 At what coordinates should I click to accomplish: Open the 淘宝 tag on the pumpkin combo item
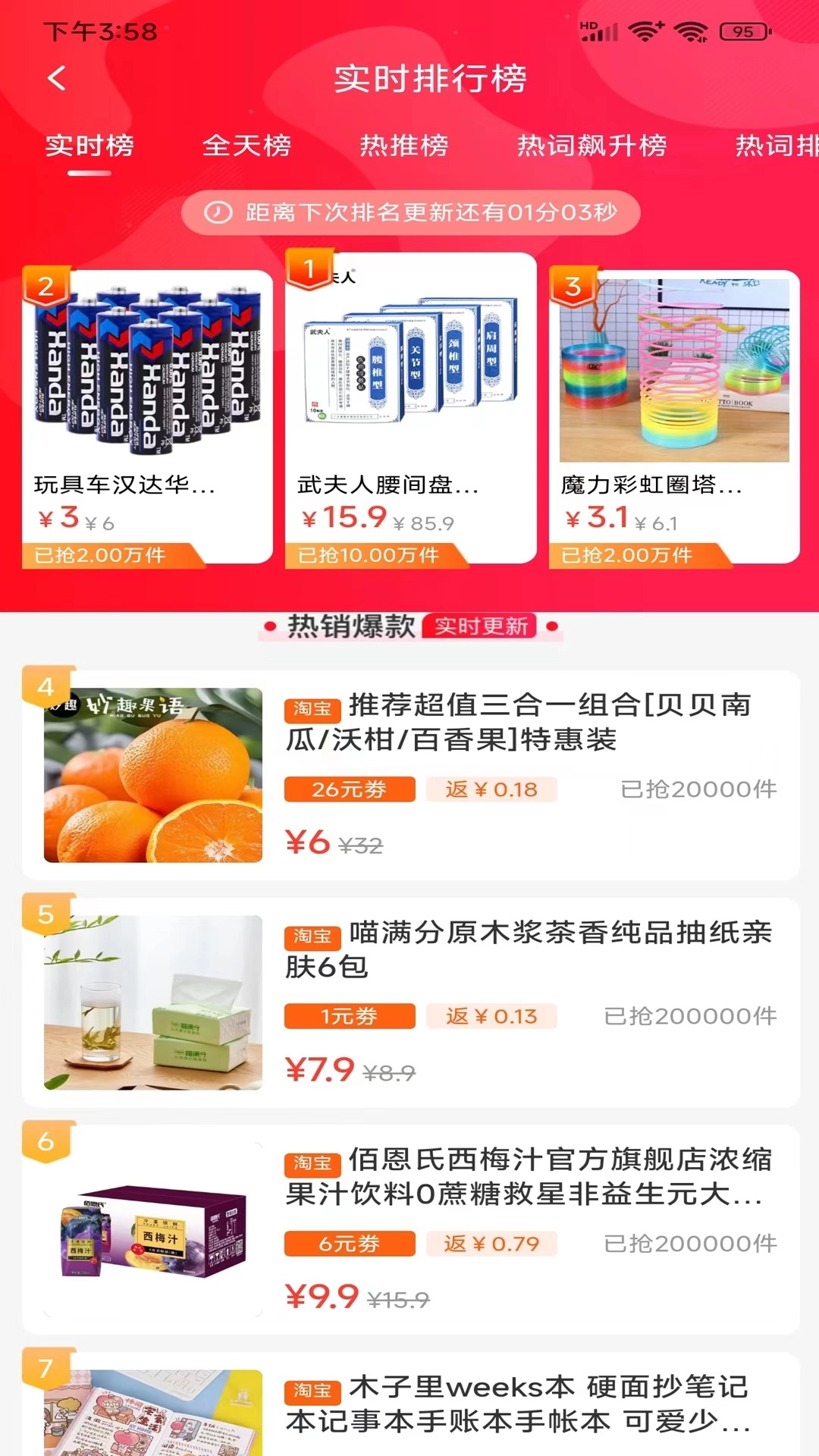[312, 708]
